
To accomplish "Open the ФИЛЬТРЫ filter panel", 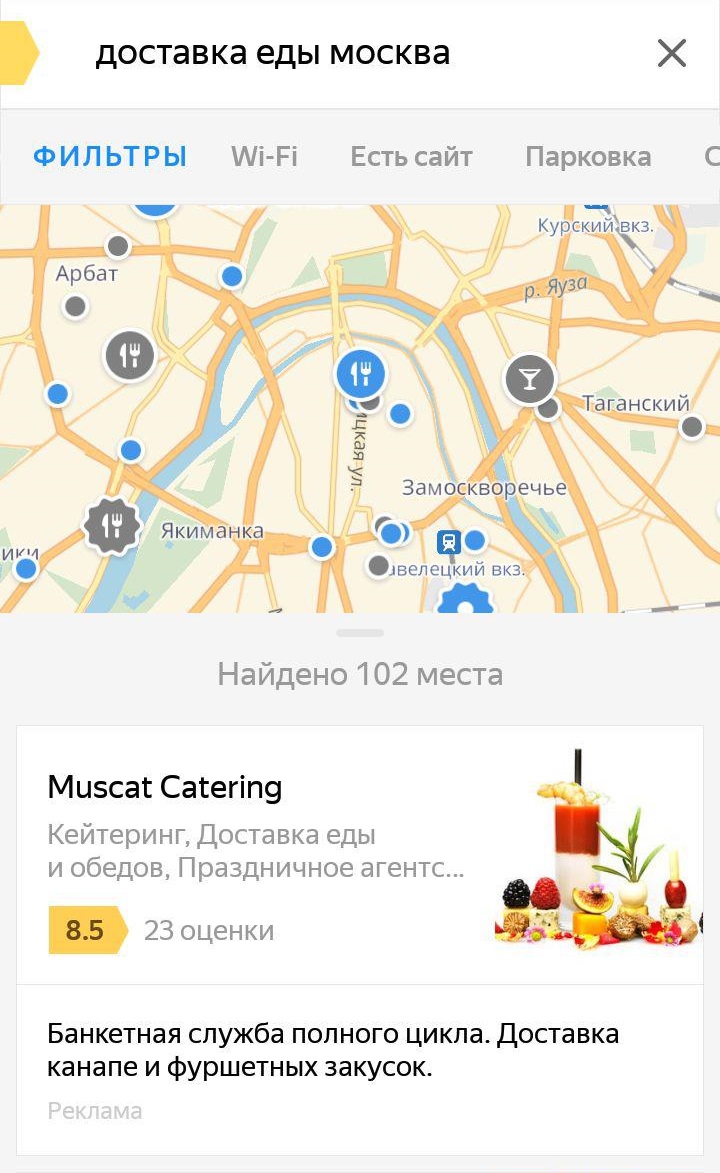I will tap(110, 157).
